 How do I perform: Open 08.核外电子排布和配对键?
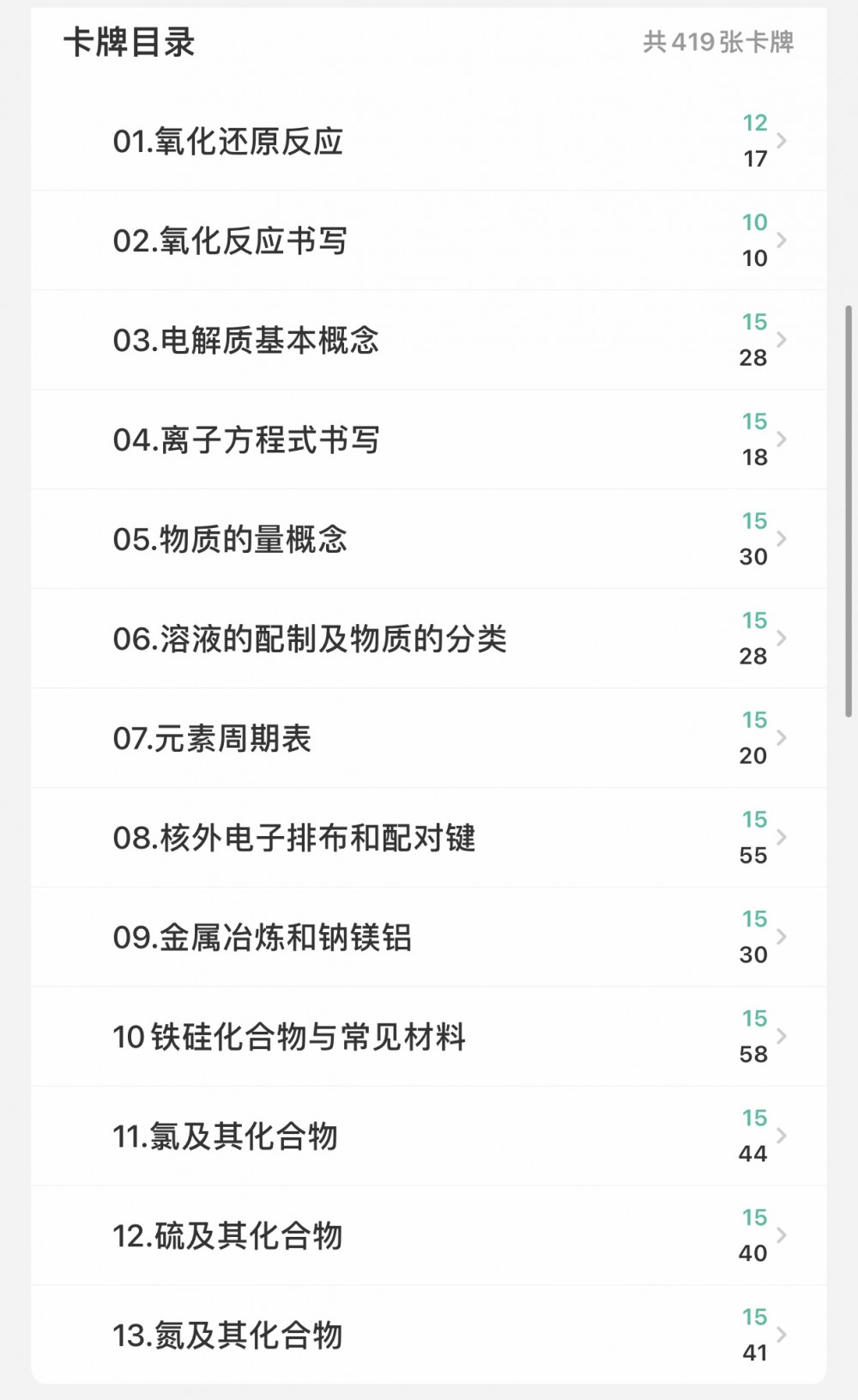click(x=429, y=838)
